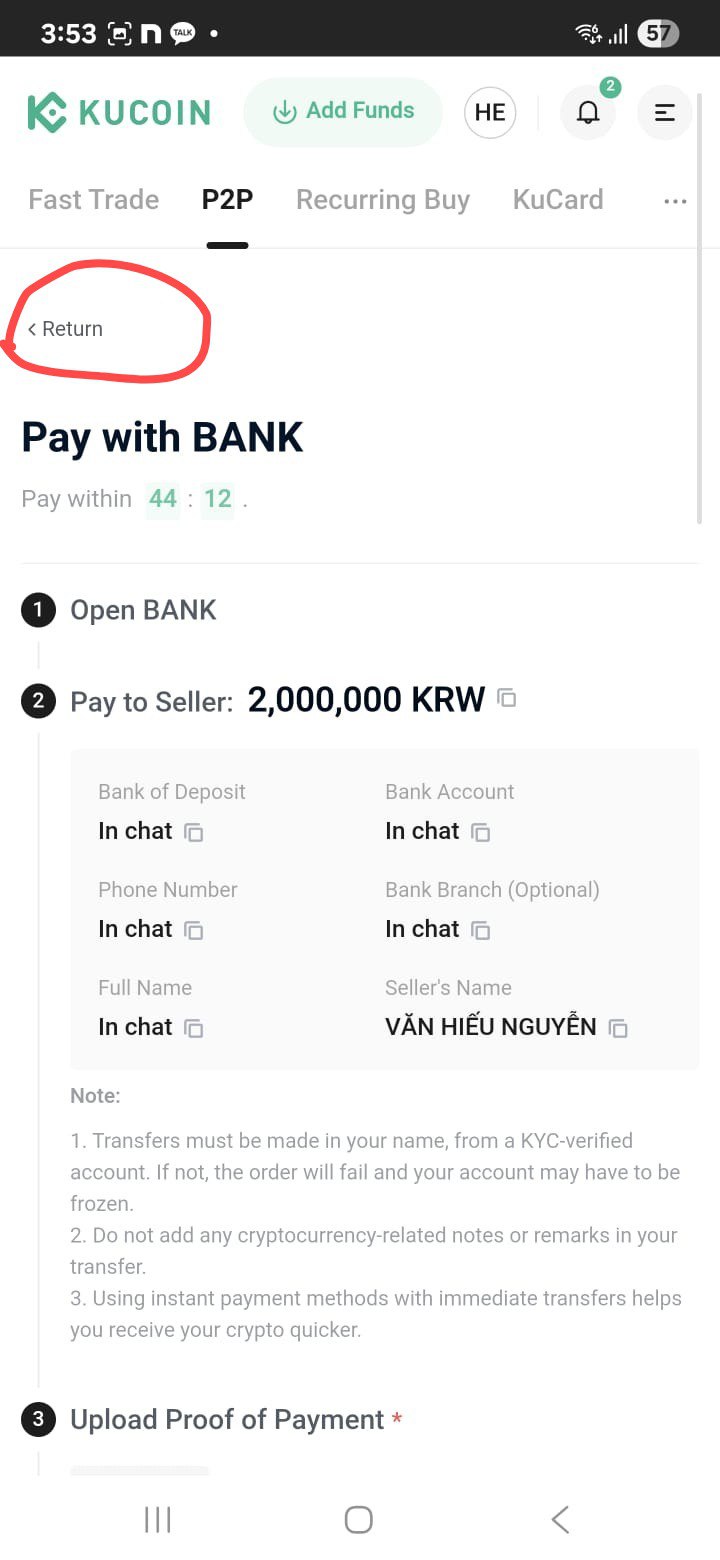Viewport: 720px width, 1560px height.
Task: Copy the Bank Account value
Action: (x=481, y=832)
